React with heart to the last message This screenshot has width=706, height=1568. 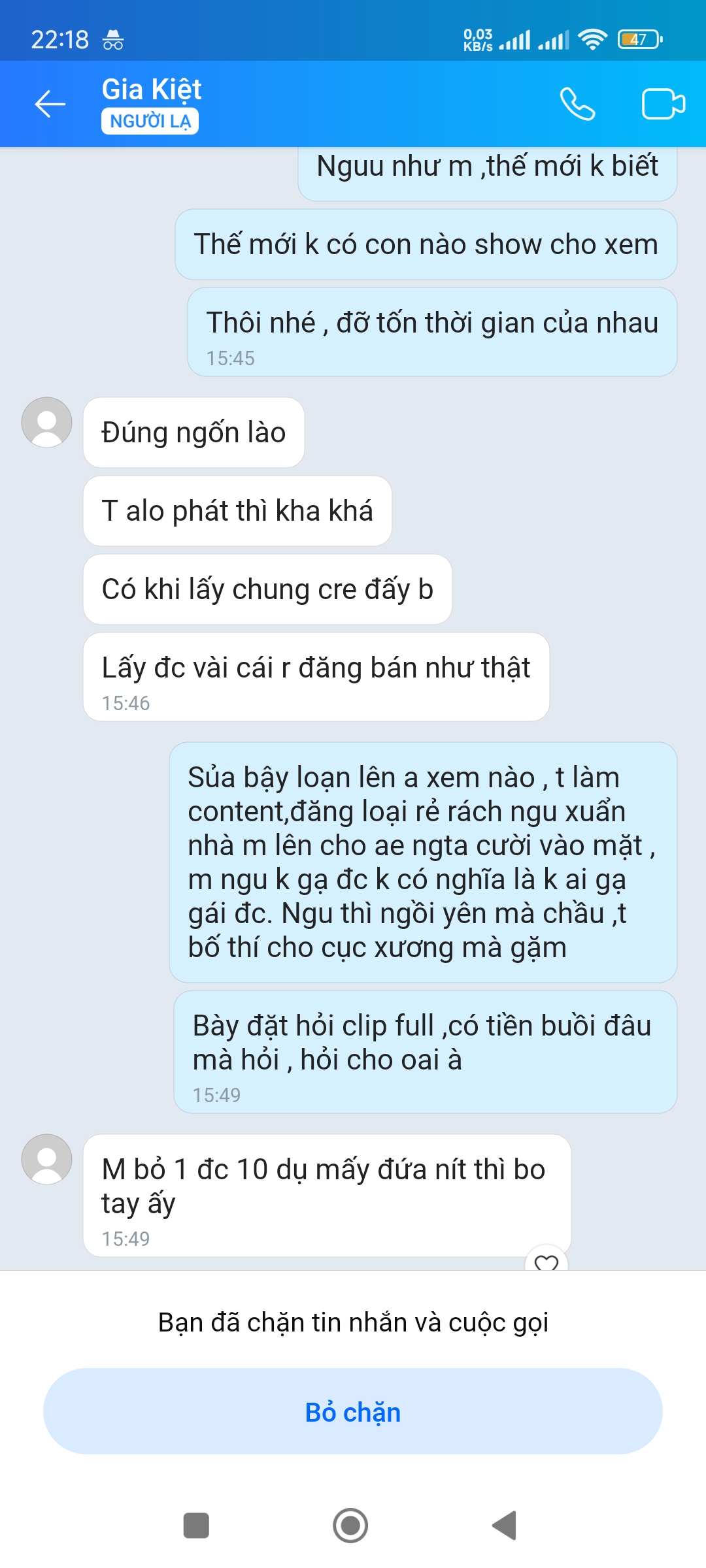coord(546,1261)
